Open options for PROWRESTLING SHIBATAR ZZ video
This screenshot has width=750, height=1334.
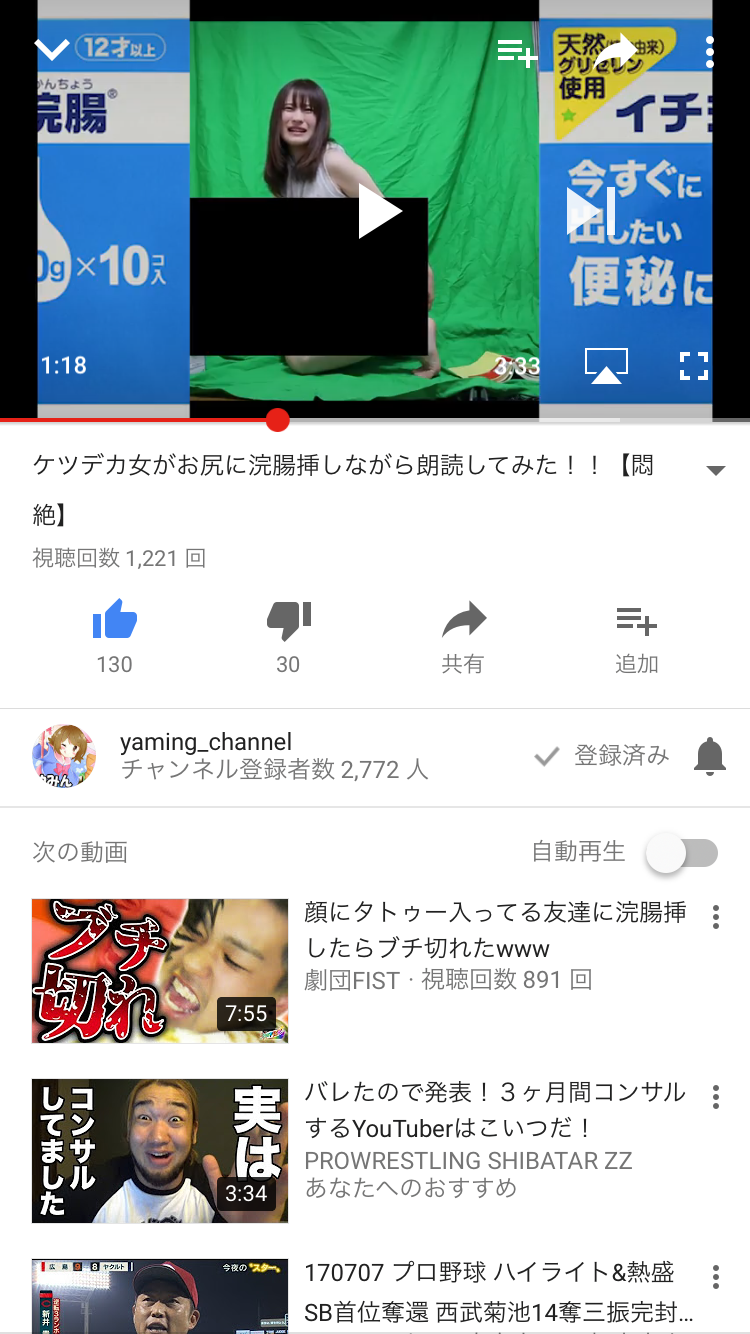(715, 1097)
